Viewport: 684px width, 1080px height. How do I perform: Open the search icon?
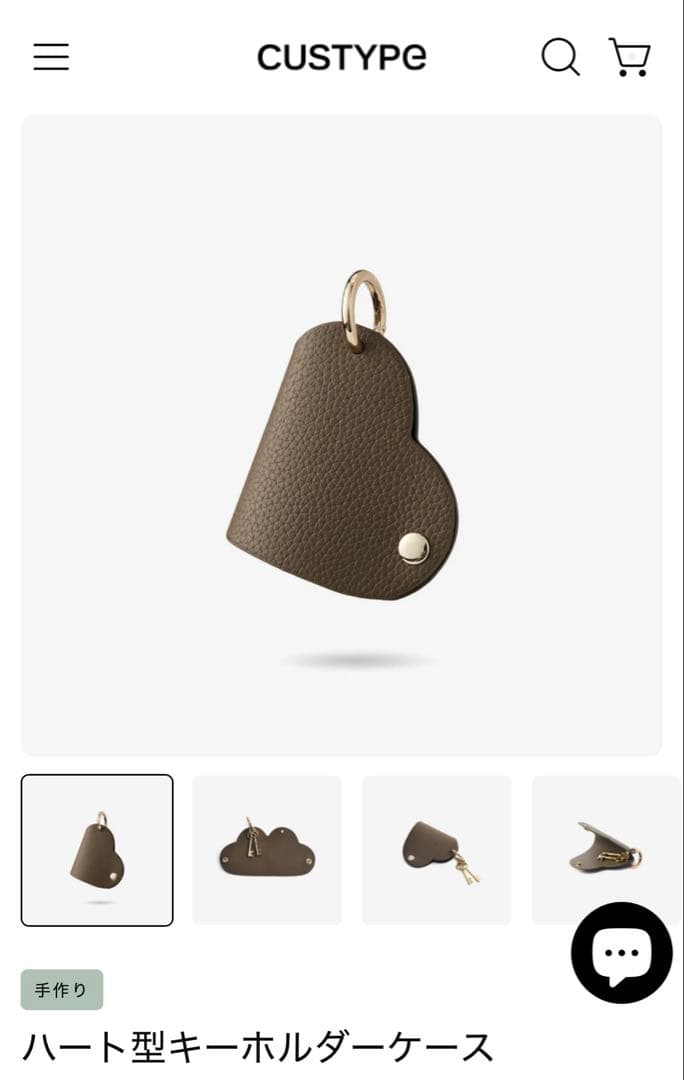(x=560, y=57)
